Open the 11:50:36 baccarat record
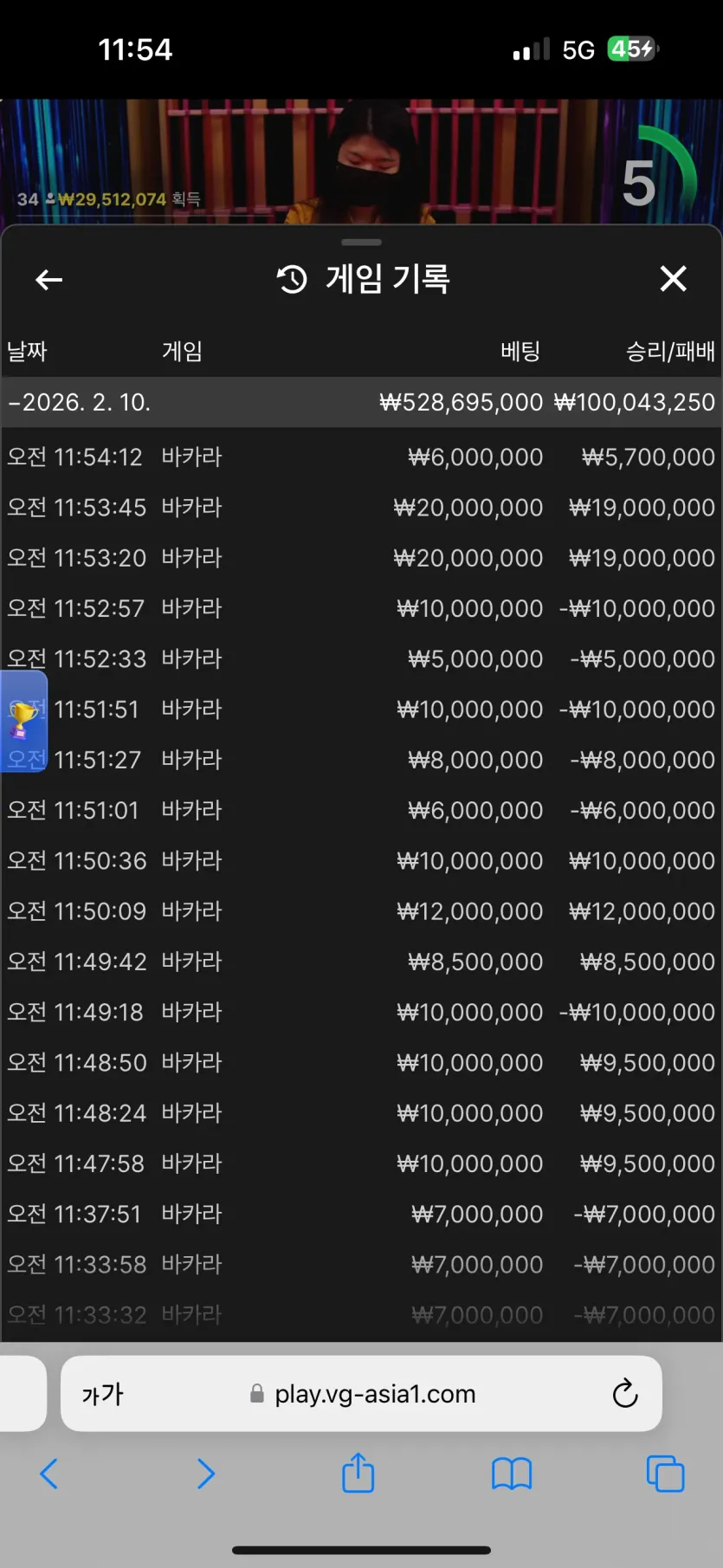 click(x=361, y=861)
